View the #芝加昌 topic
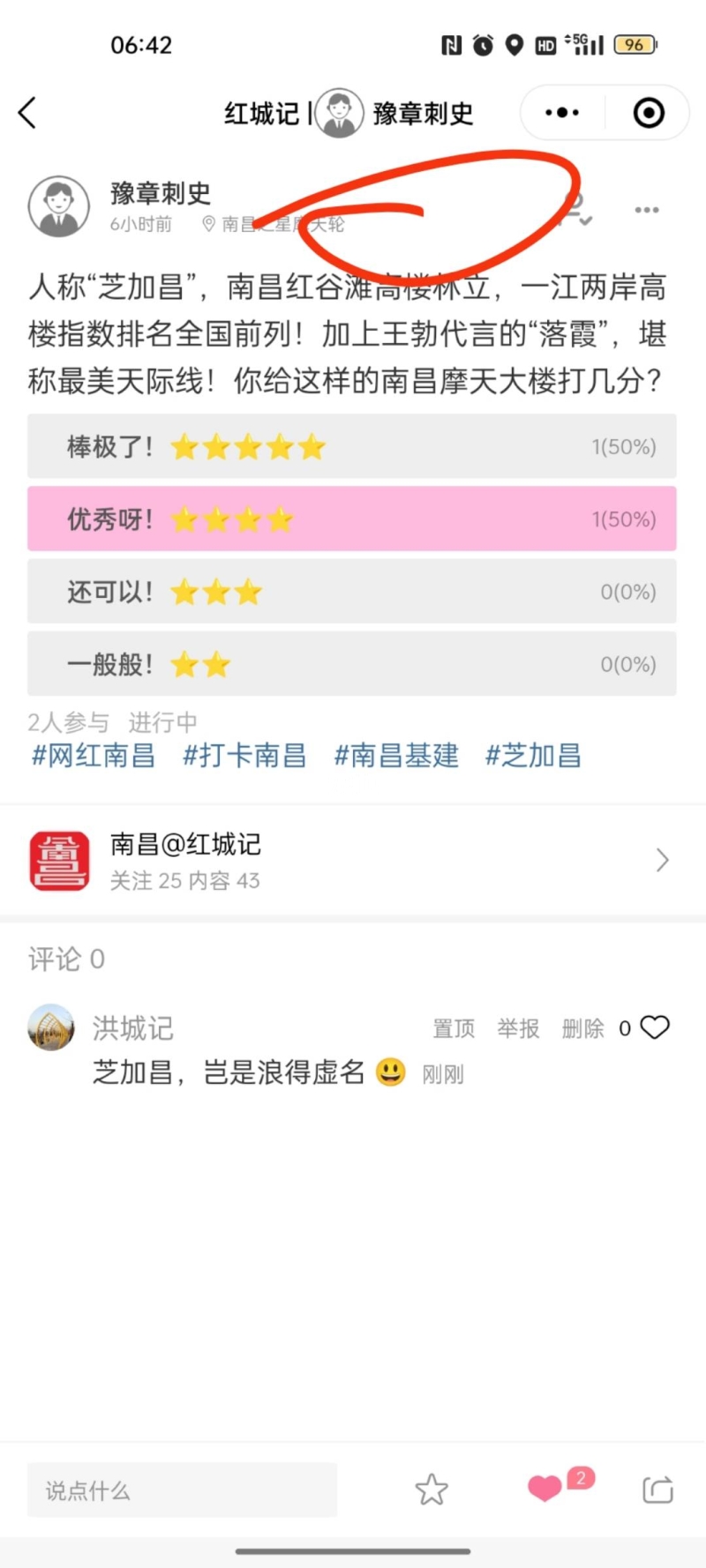The image size is (706, 1568). (533, 756)
